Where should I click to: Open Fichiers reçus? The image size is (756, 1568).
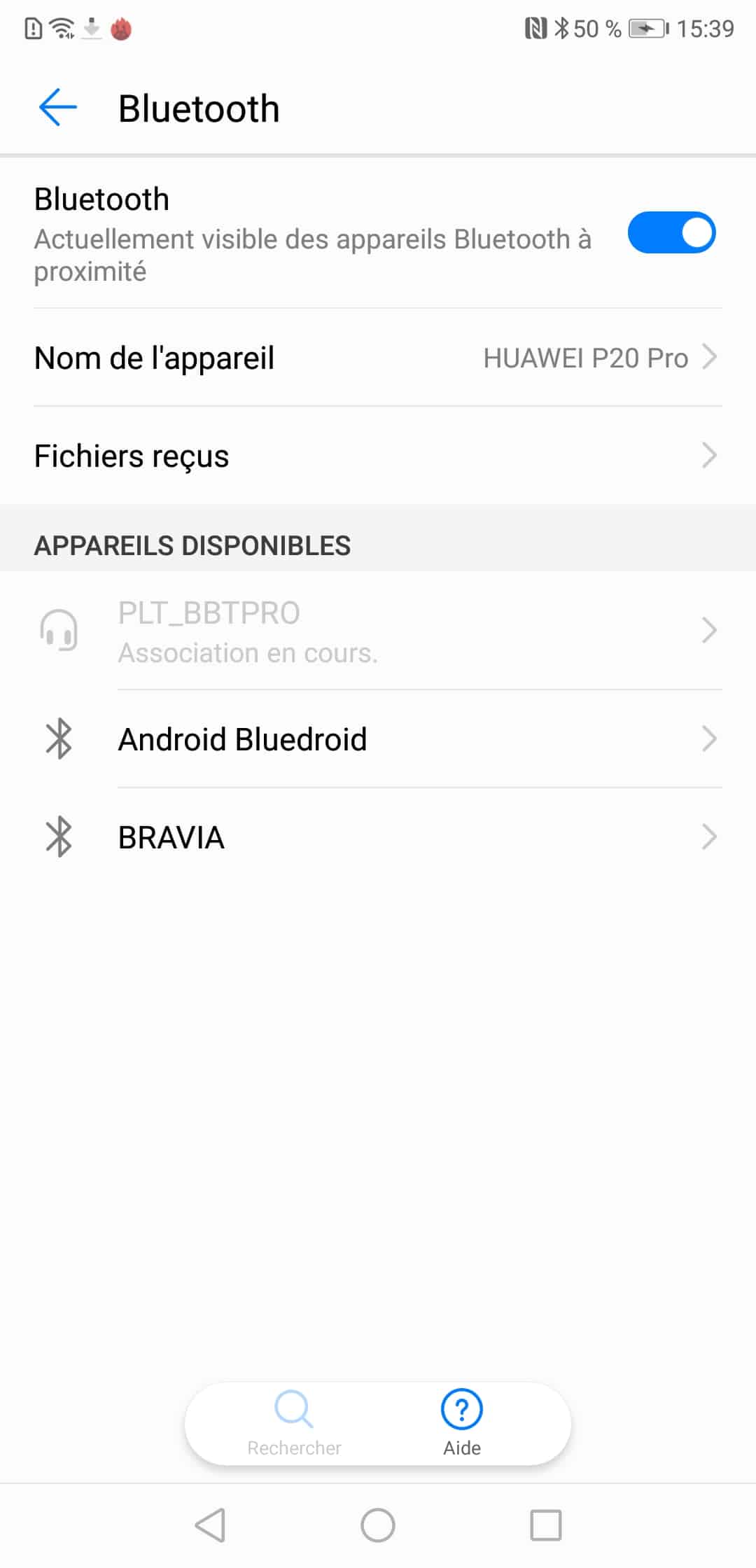coord(378,456)
